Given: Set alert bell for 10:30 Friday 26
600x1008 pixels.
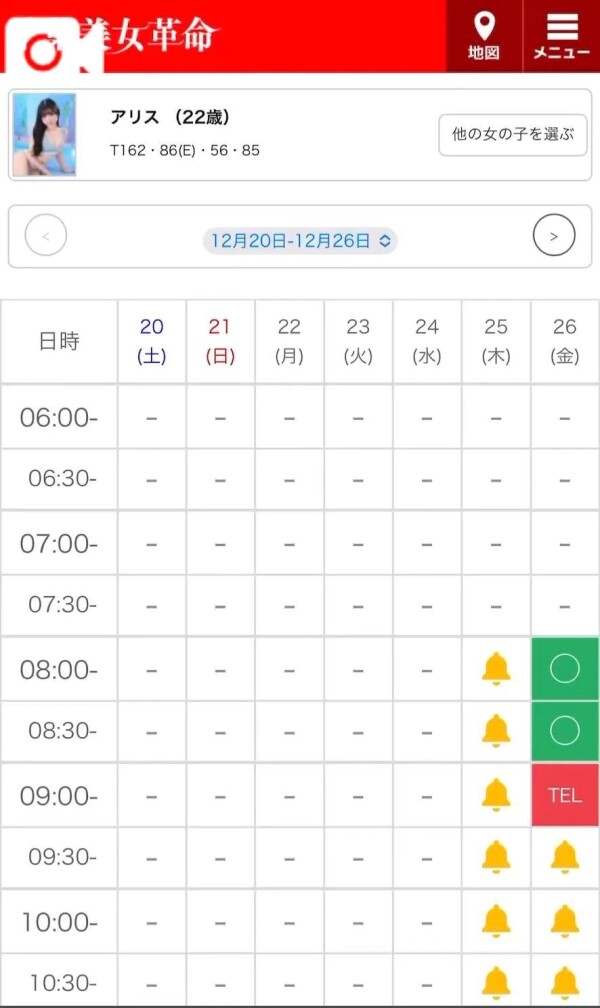Looking at the screenshot, I should point(565,982).
